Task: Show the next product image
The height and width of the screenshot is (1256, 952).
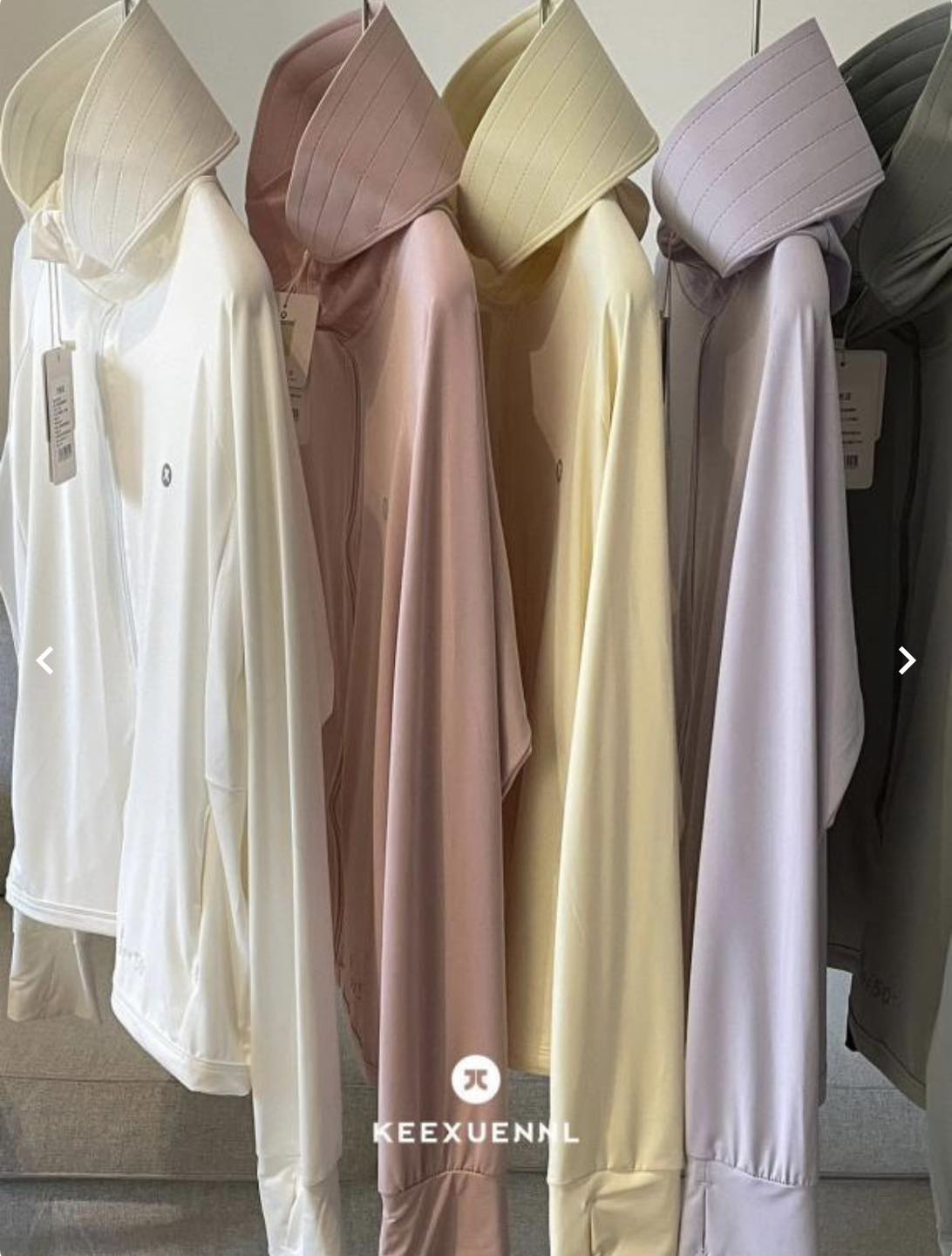Action: tap(907, 660)
